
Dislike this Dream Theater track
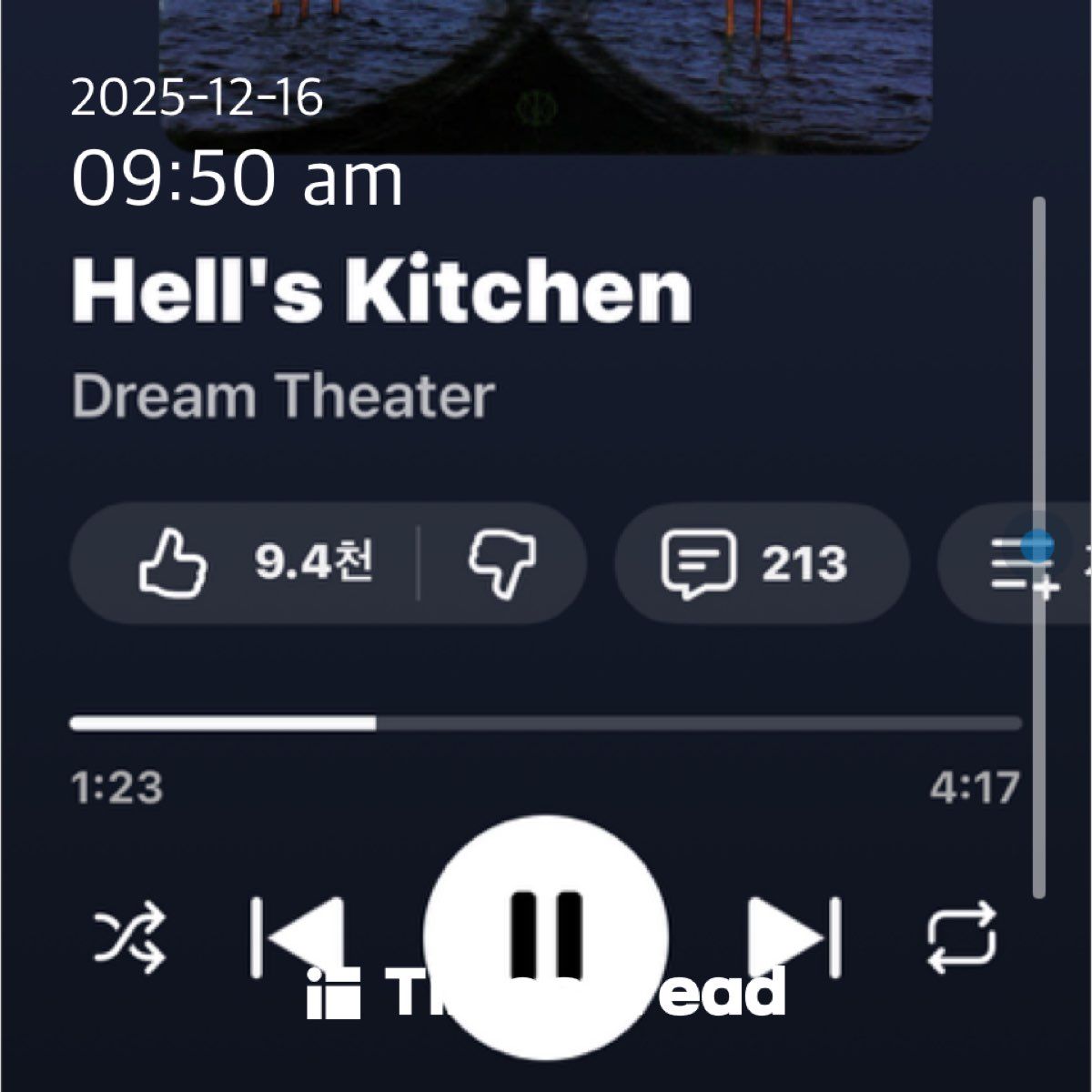click(501, 564)
